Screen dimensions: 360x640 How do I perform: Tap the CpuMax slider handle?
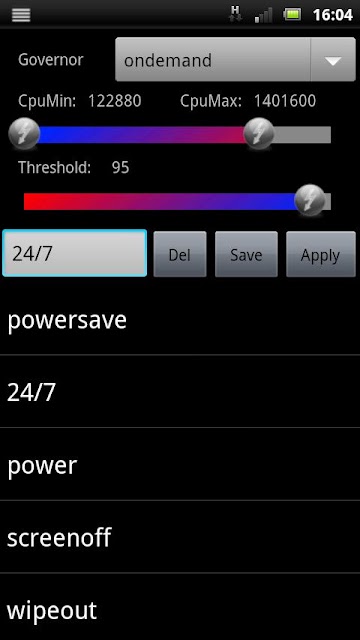259,133
